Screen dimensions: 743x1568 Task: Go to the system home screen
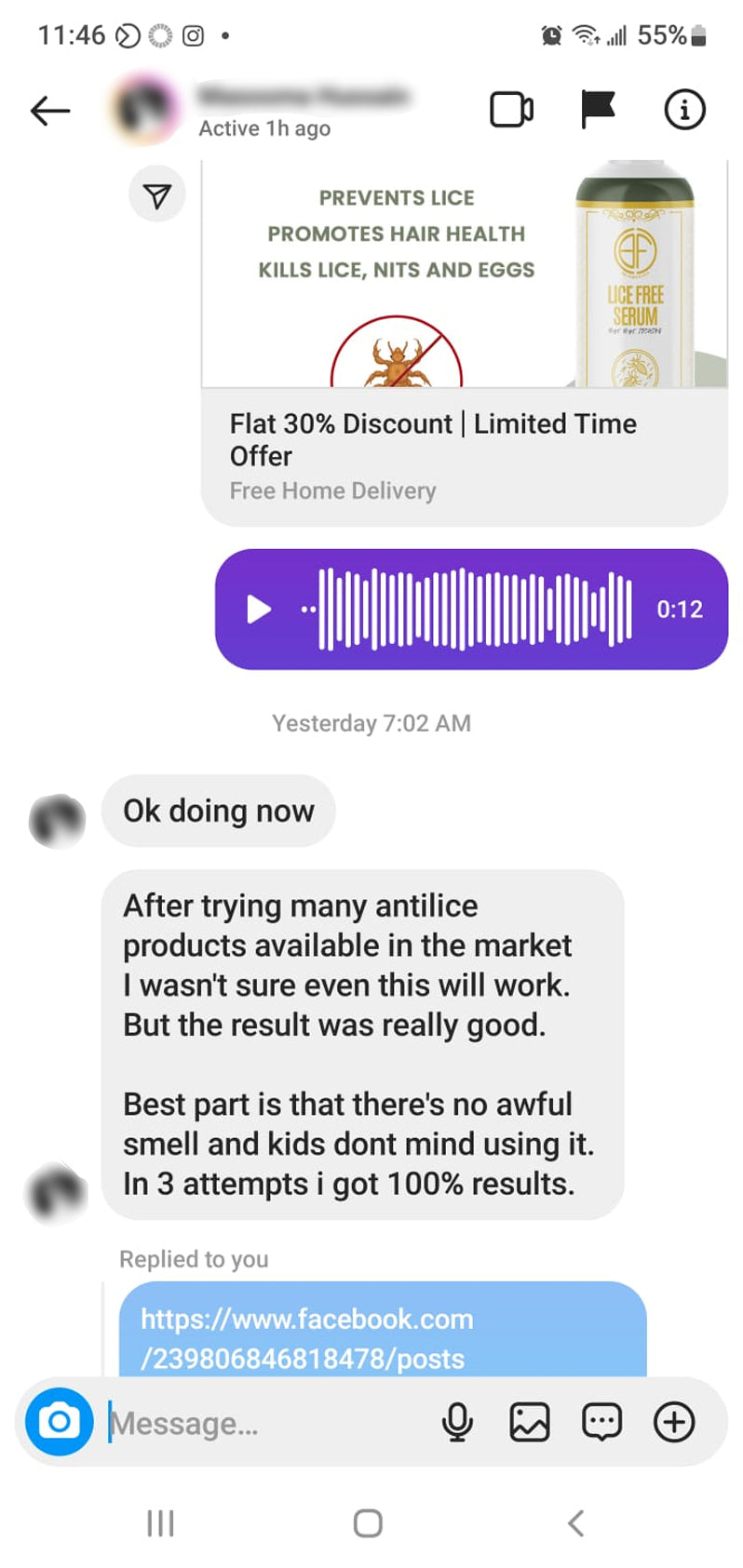(x=368, y=1523)
